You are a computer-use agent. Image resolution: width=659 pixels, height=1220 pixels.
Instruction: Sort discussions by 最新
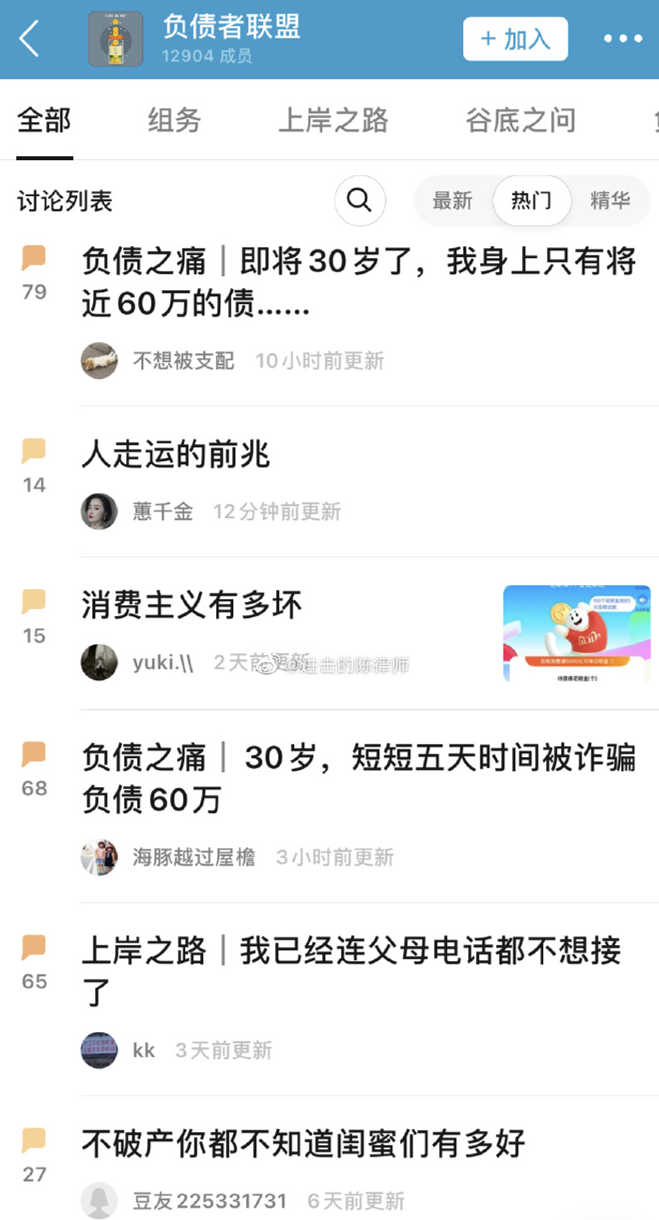[x=452, y=200]
